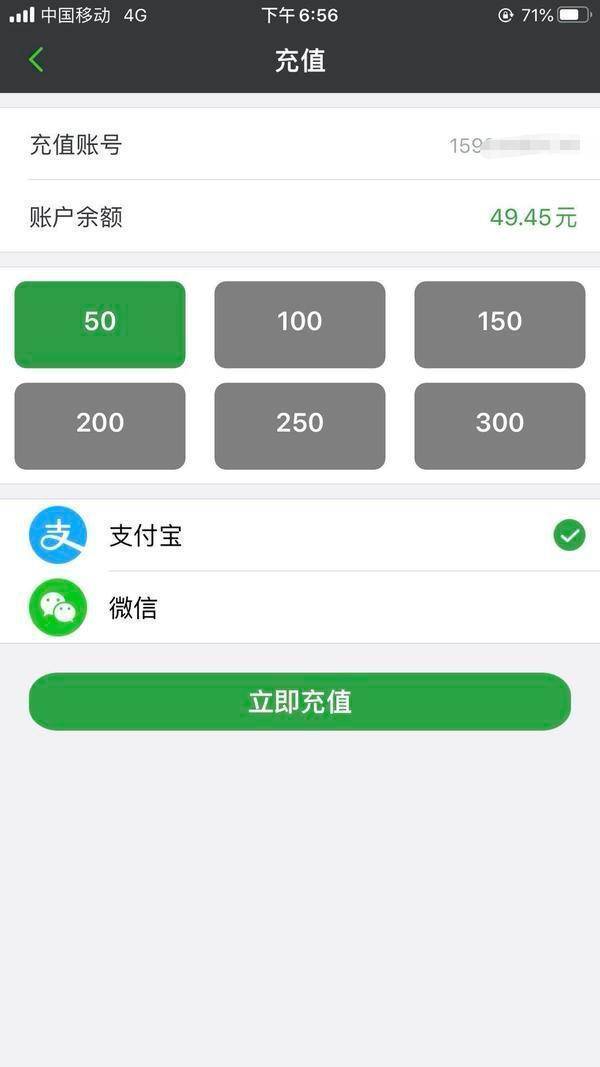Pick the 150 recharge amount
This screenshot has height=1067, width=600.
500,324
